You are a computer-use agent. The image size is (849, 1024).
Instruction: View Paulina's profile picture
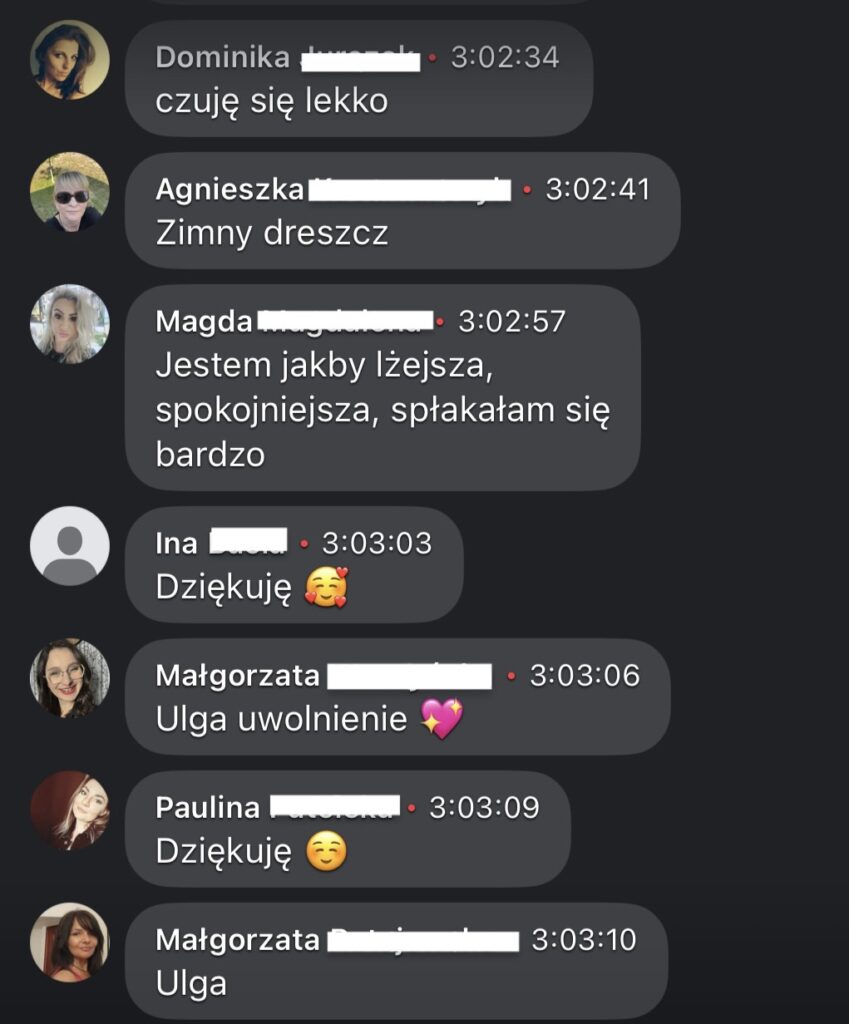pos(69,810)
